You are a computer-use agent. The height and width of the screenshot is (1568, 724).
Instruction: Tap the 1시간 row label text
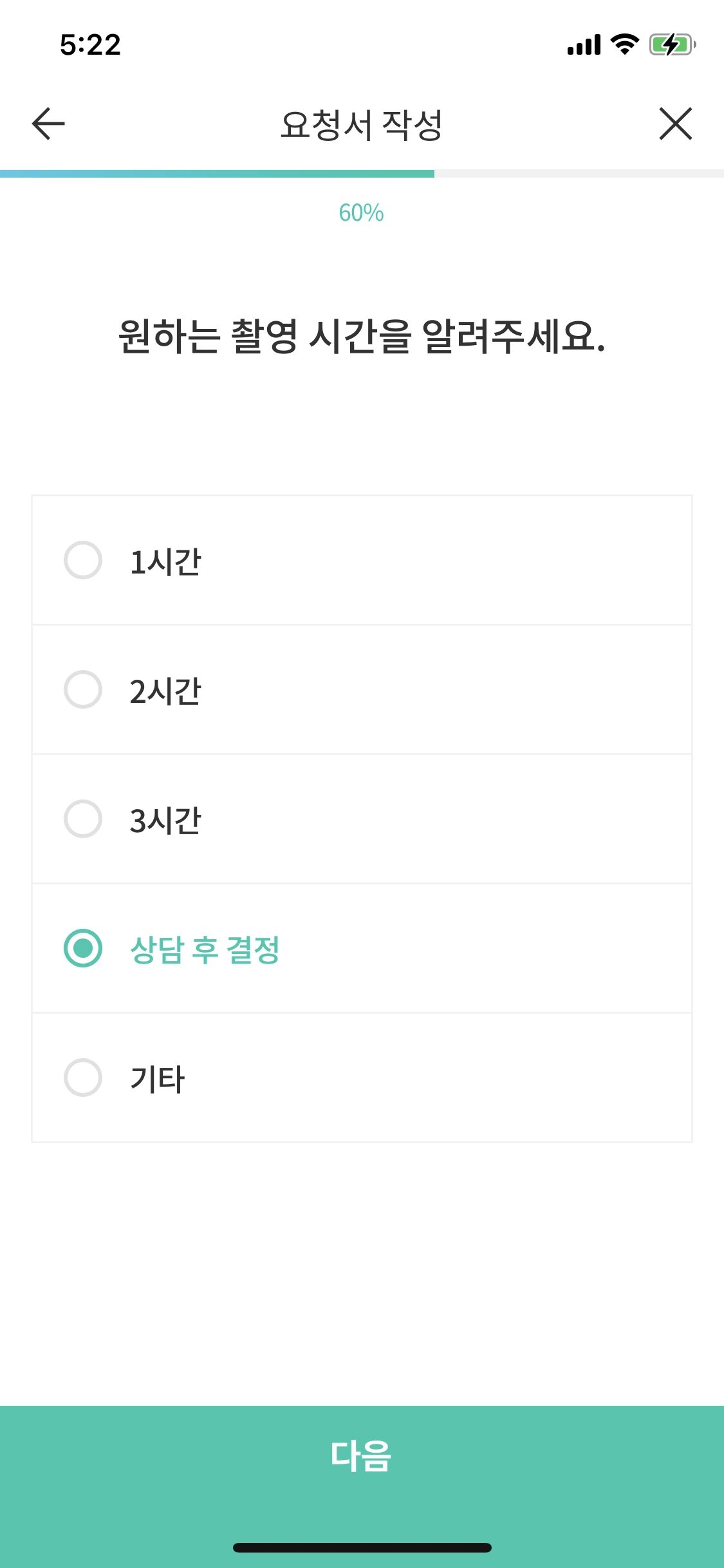(165, 561)
